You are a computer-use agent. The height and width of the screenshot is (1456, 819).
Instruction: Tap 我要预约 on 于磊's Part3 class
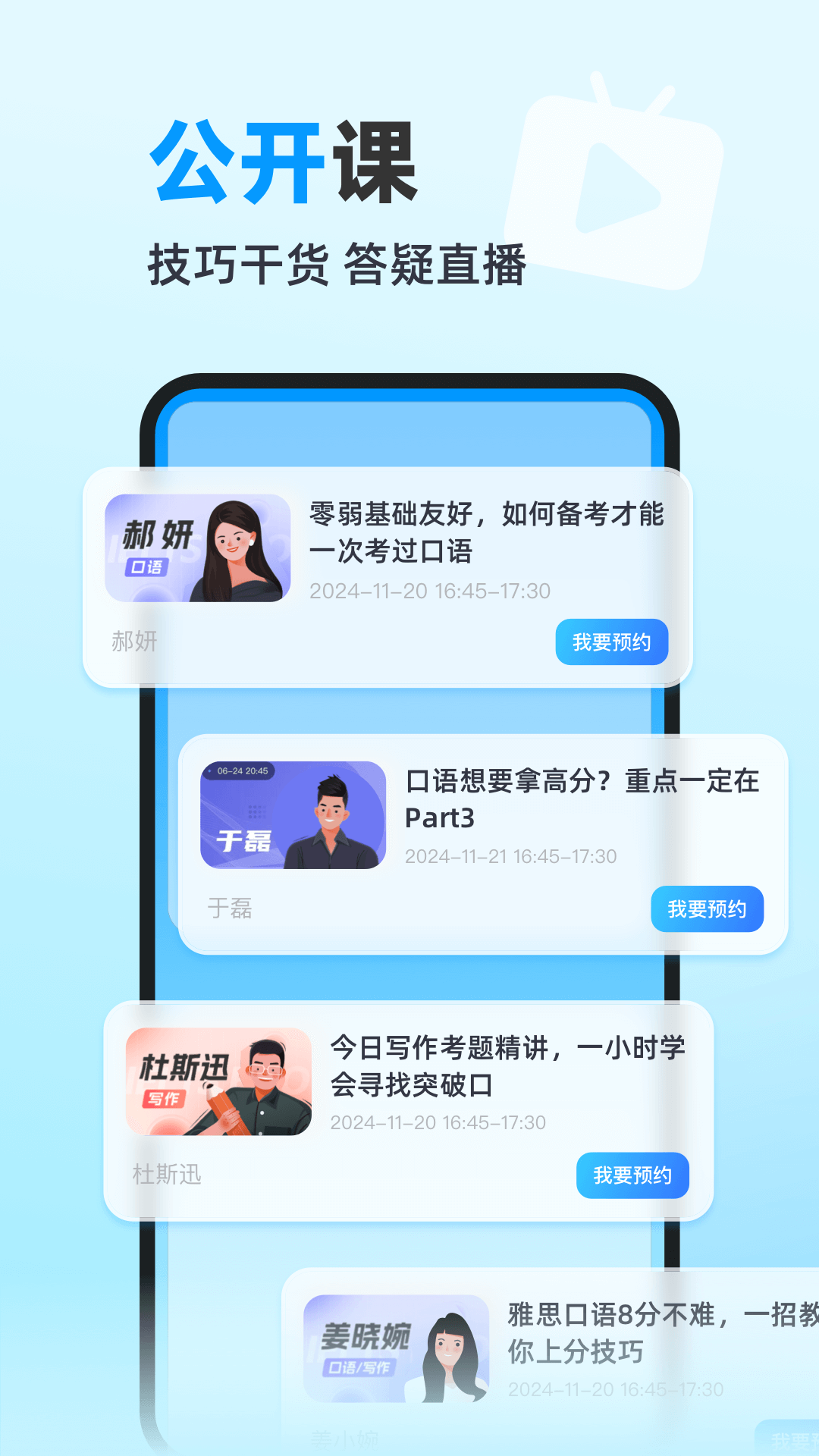click(x=707, y=908)
